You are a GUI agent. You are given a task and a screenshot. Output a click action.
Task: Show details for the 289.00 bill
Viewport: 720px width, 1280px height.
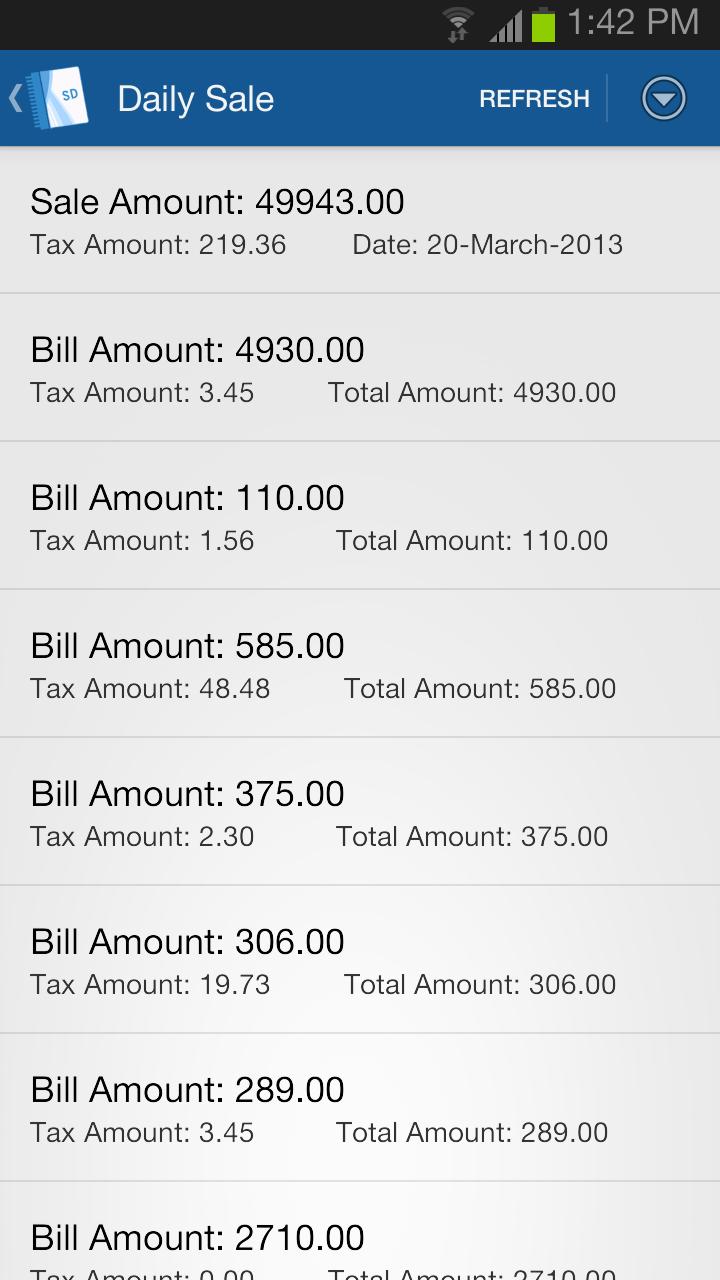pos(360,1108)
